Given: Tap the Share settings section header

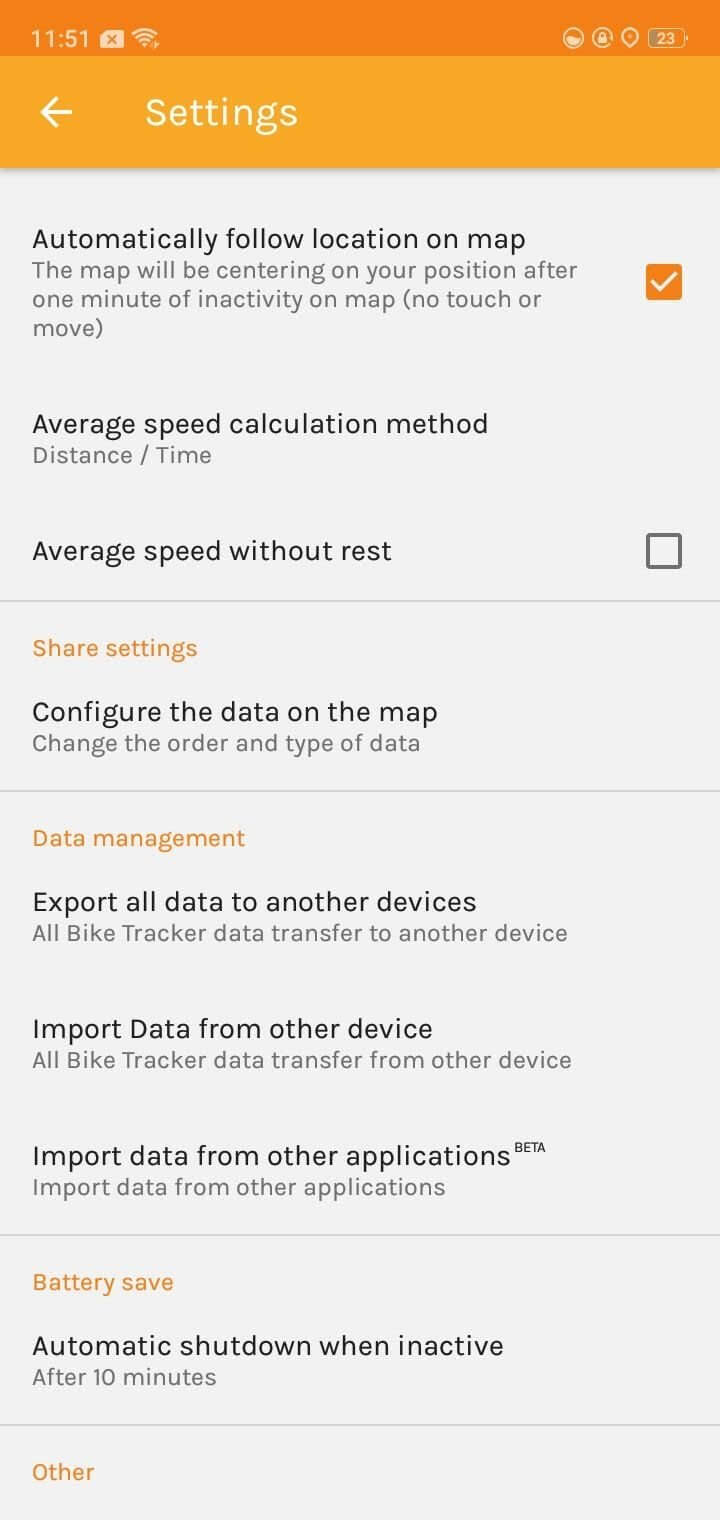Looking at the screenshot, I should [x=115, y=648].
